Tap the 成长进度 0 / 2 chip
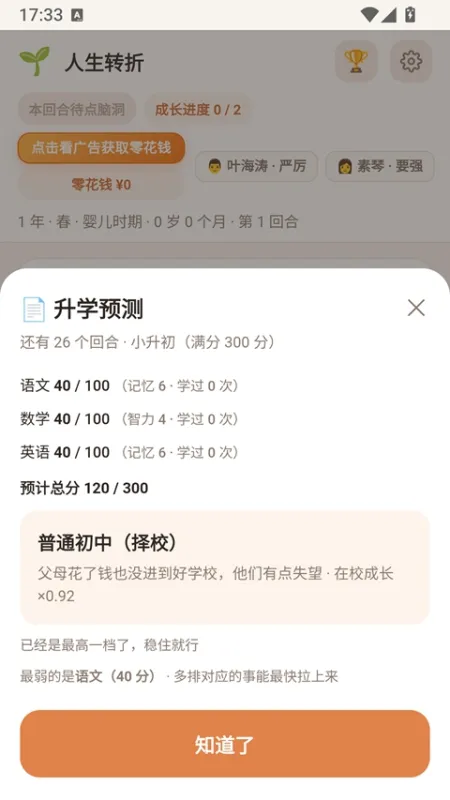450x800 pixels. (x=198, y=109)
